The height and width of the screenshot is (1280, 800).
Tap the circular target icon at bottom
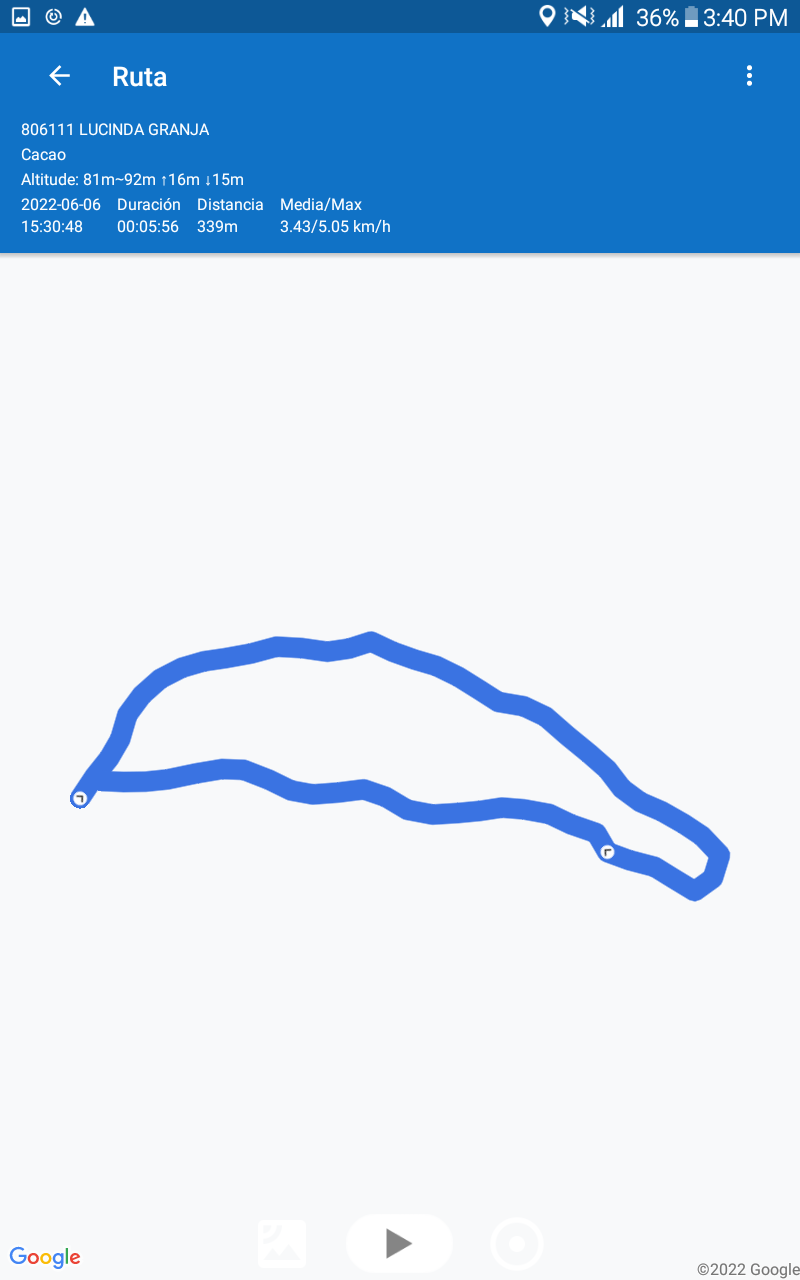tap(517, 1244)
